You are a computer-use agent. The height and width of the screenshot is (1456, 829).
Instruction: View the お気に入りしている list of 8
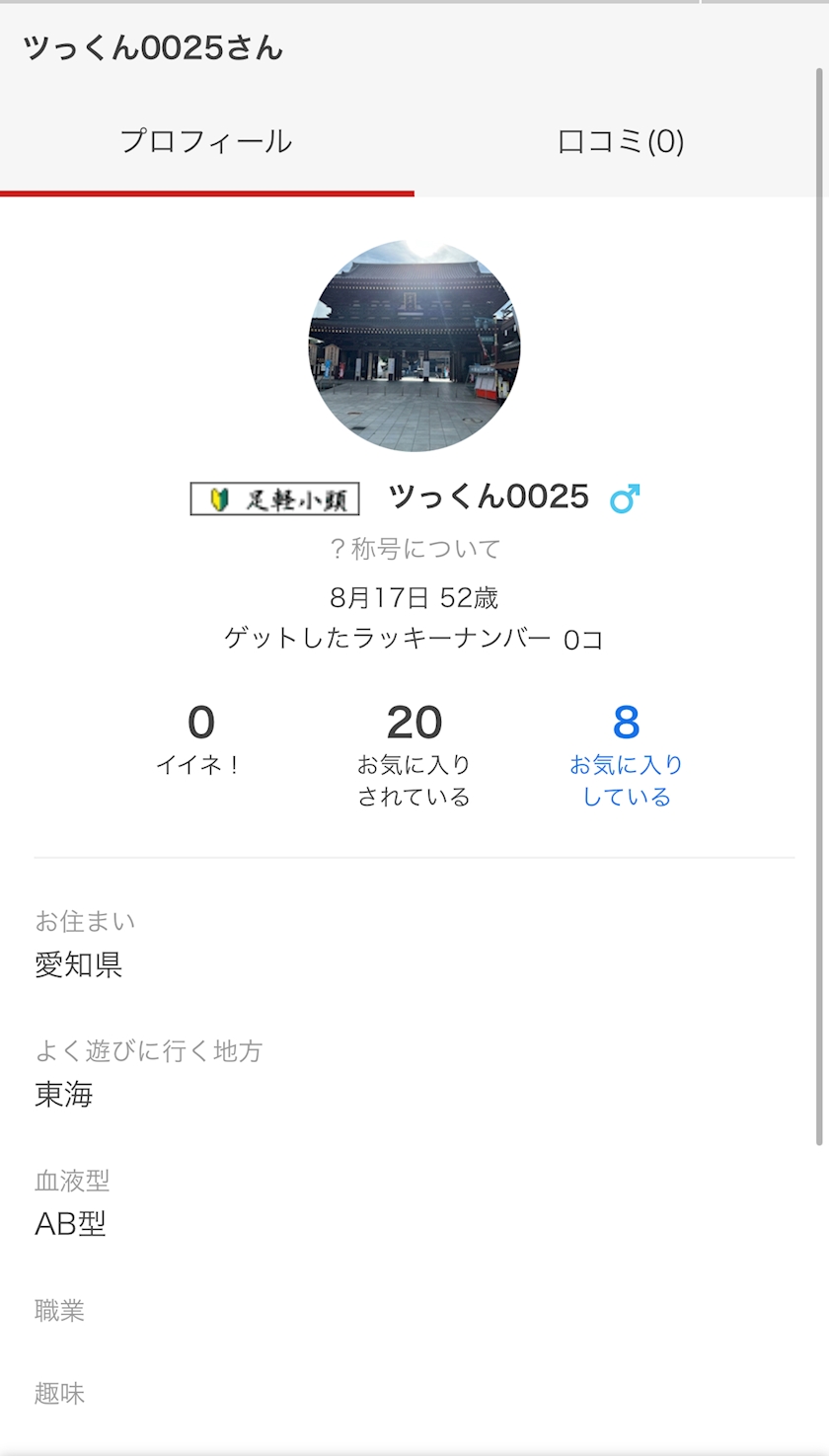[626, 754]
